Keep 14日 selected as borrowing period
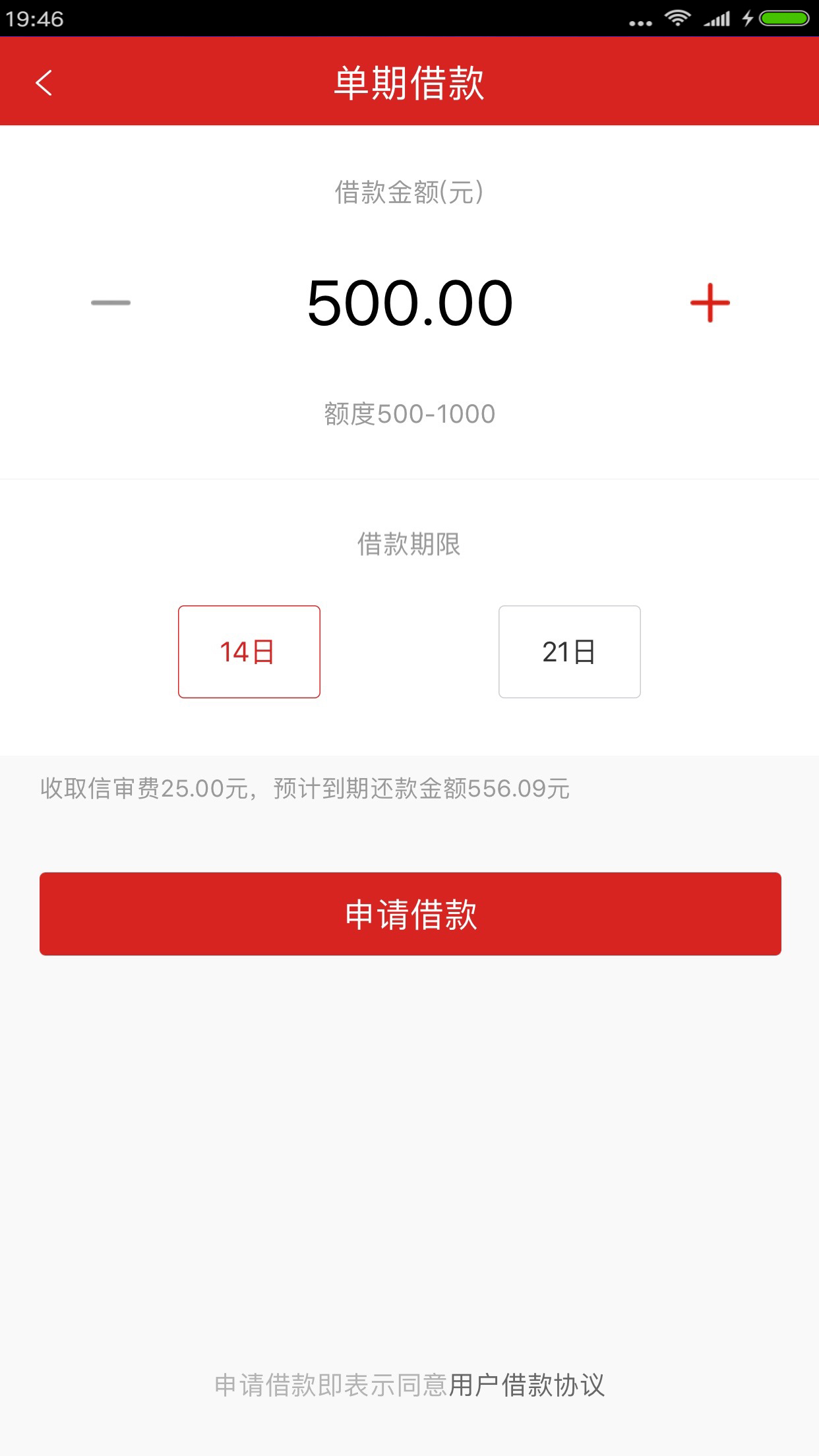Image resolution: width=819 pixels, height=1456 pixels. [x=249, y=650]
